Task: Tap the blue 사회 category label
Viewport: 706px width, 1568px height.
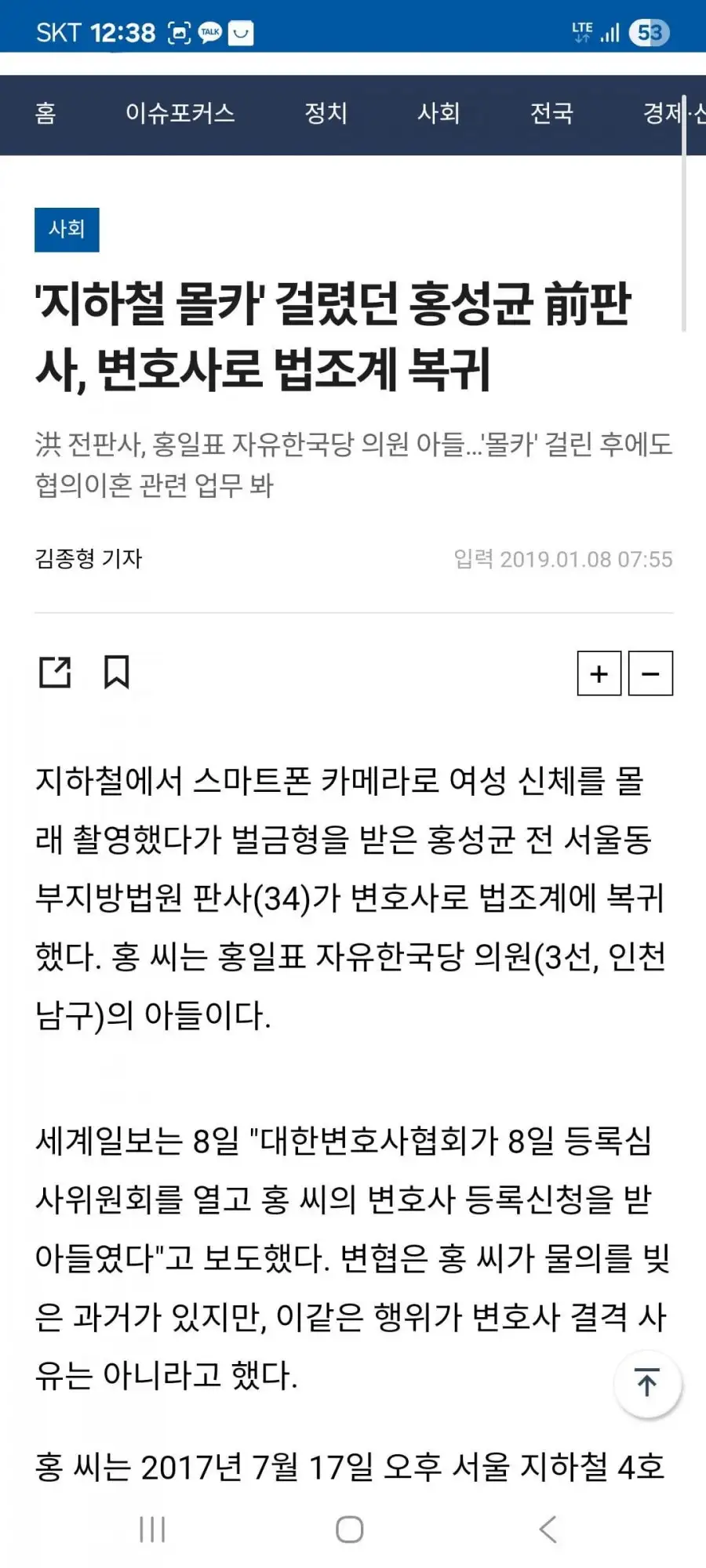Action: pyautogui.click(x=67, y=230)
